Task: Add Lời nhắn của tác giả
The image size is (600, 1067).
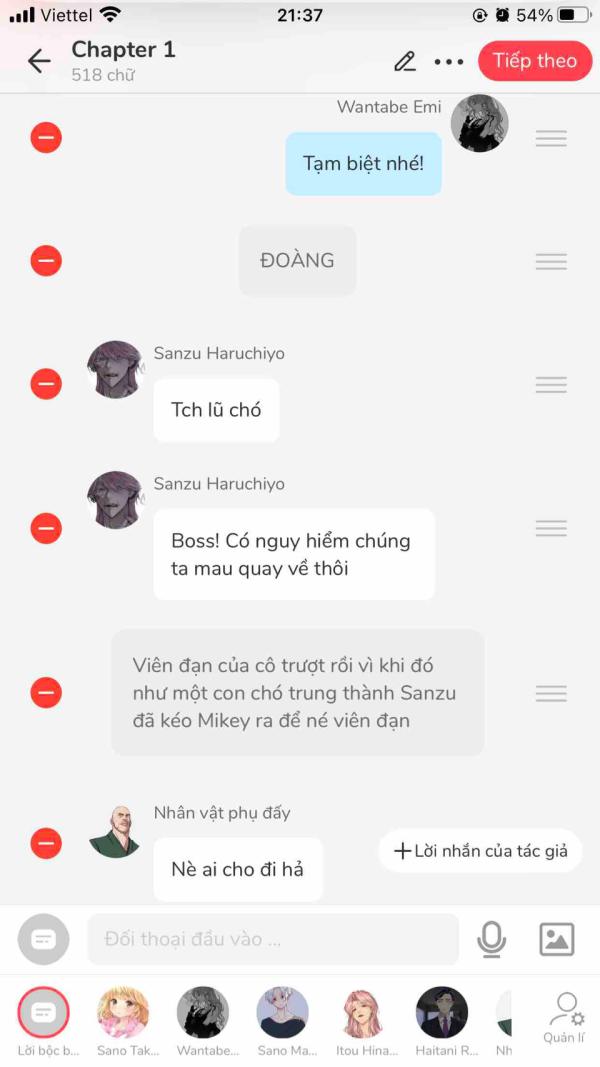Action: (x=480, y=851)
